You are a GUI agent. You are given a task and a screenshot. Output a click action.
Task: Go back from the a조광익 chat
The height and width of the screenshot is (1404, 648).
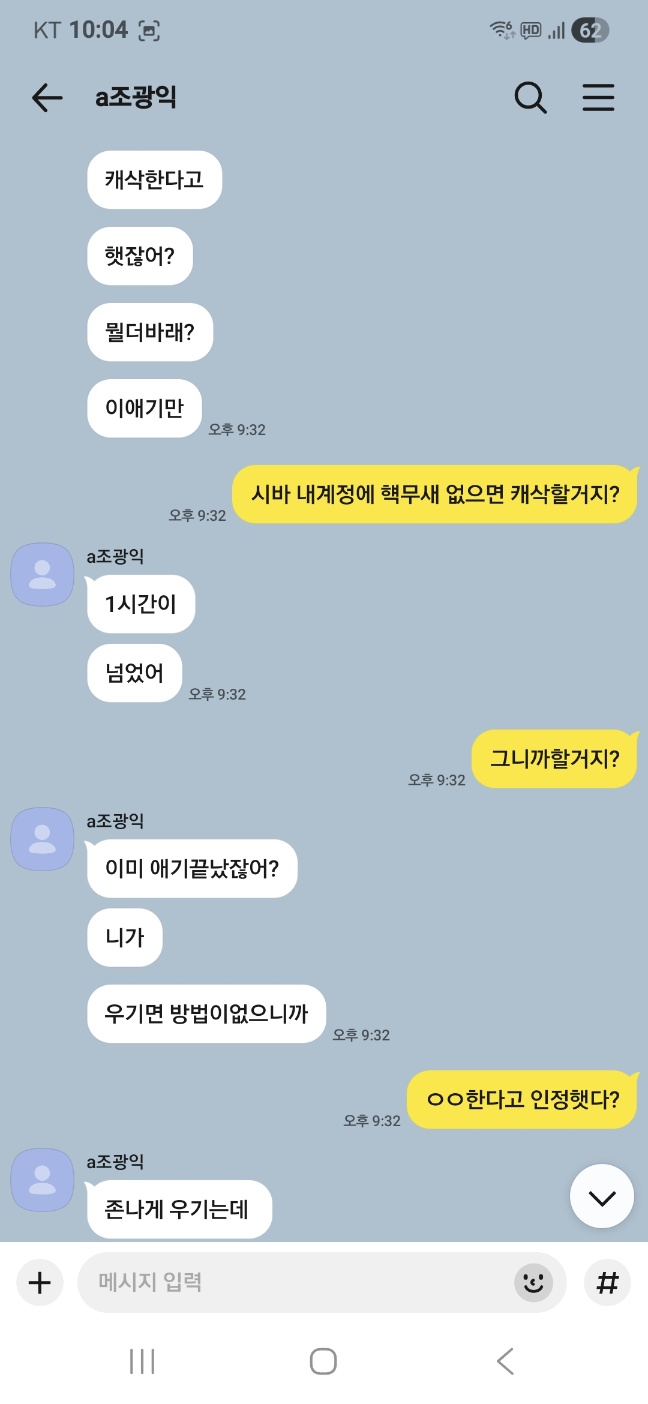coord(47,97)
